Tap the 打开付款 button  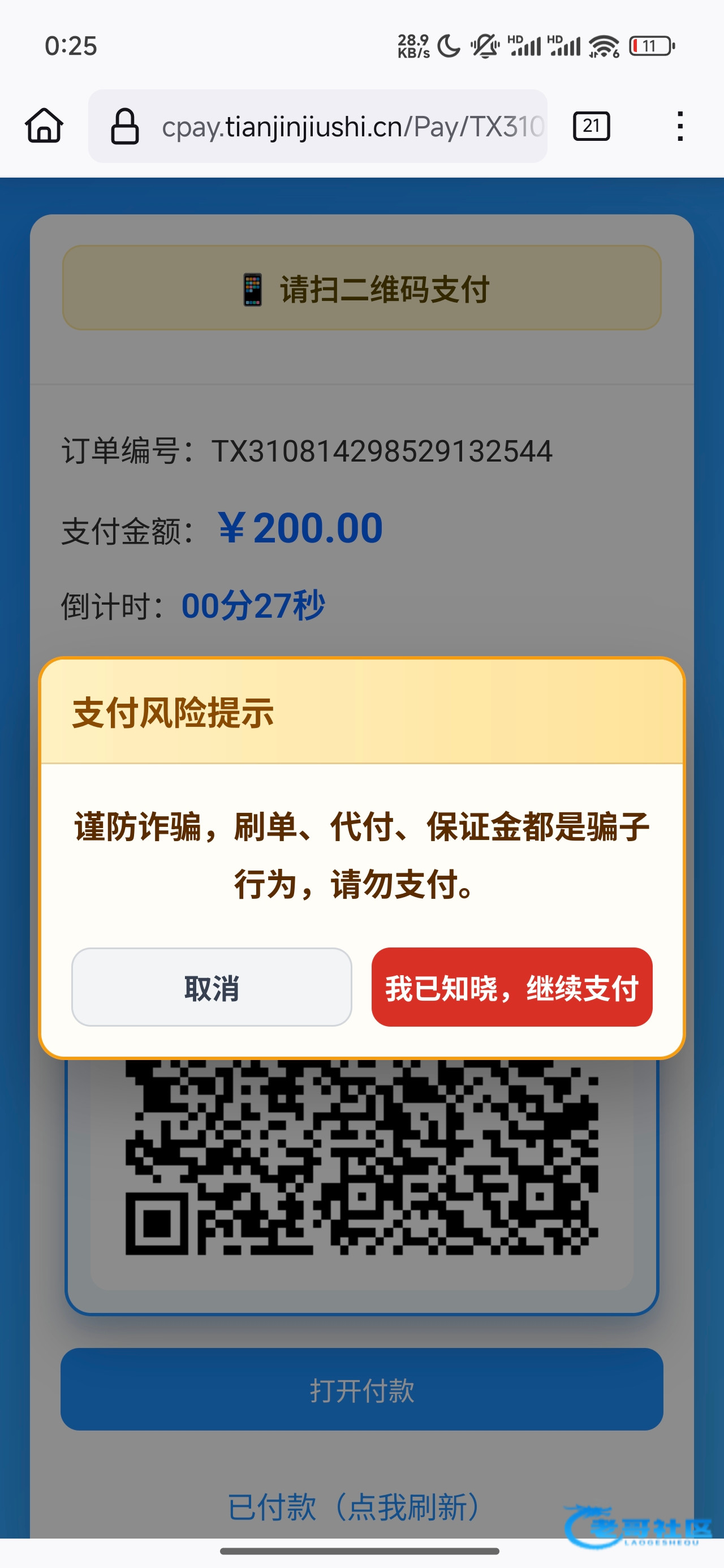pyautogui.click(x=361, y=1389)
